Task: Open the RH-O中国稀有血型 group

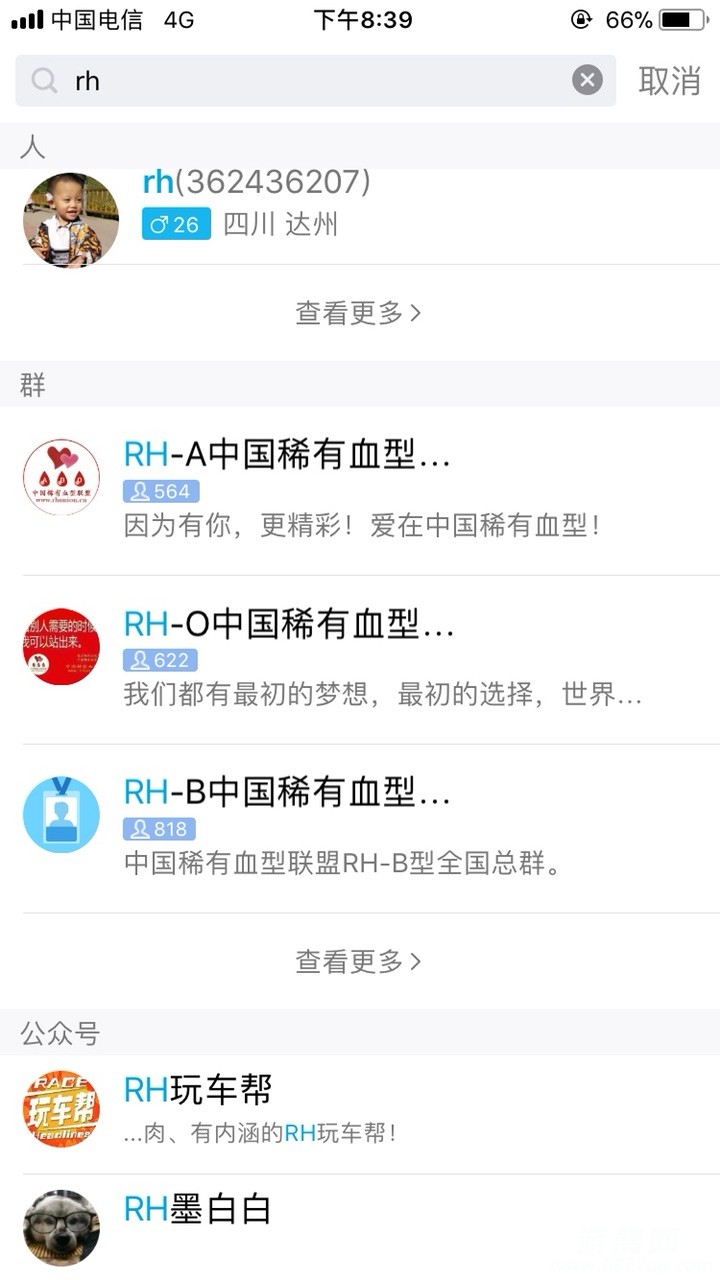Action: coord(360,659)
